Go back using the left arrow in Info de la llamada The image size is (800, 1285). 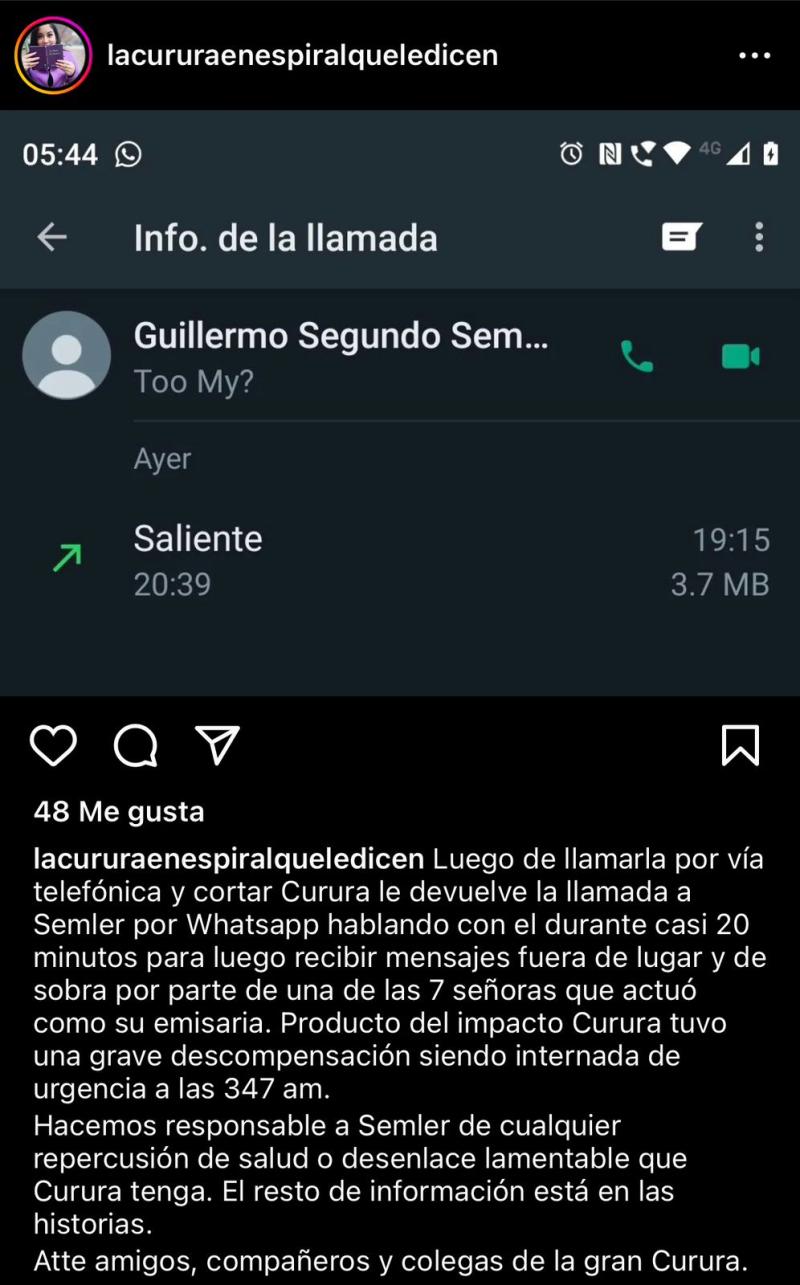click(52, 237)
